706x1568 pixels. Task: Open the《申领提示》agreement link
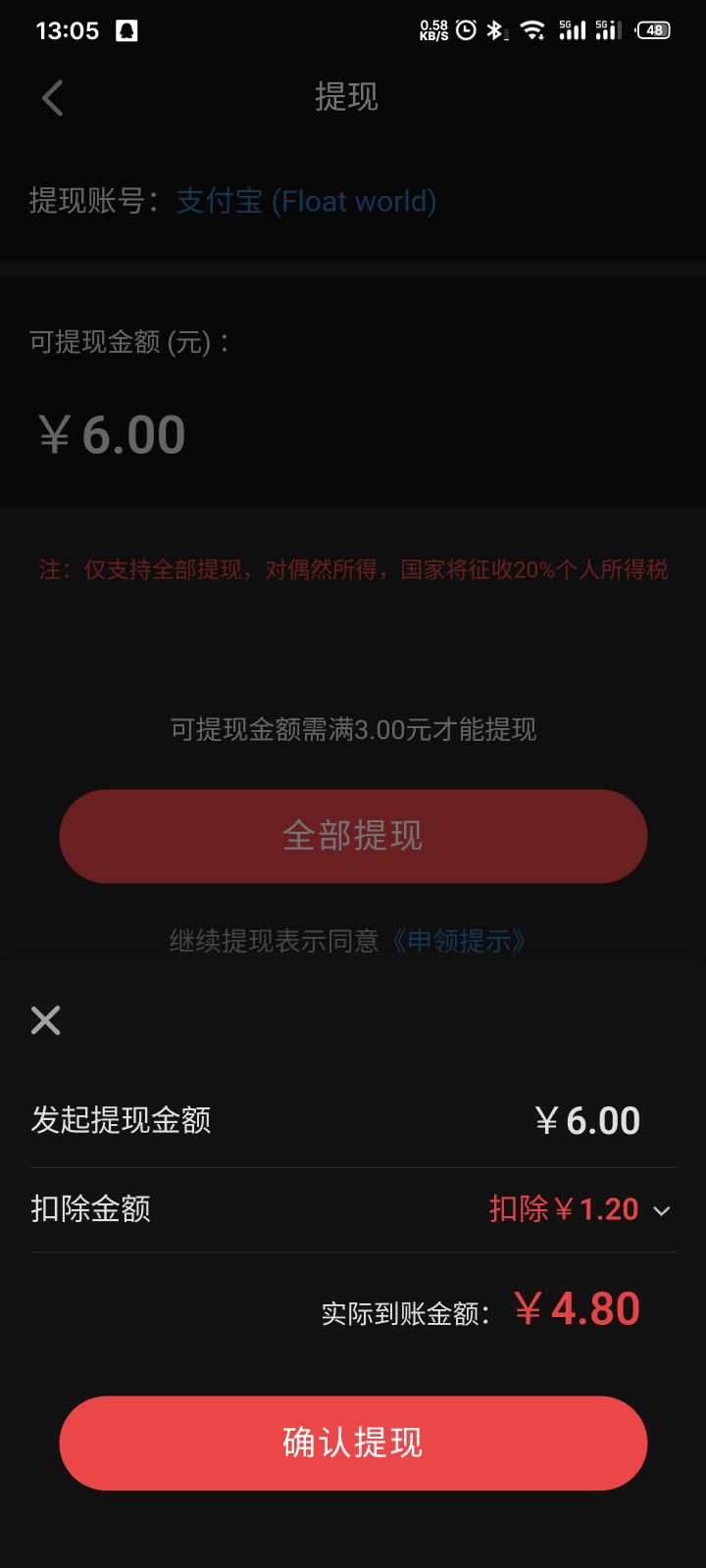point(460,941)
